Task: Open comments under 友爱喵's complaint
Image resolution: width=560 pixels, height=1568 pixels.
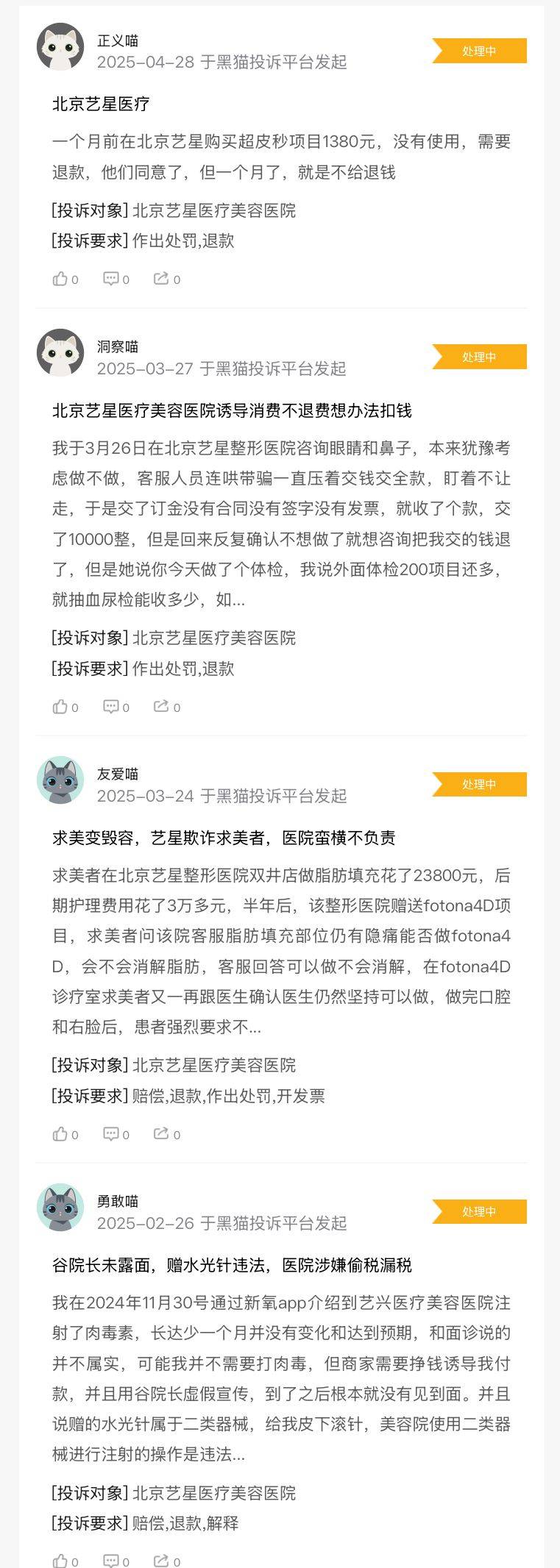Action: tap(111, 1134)
